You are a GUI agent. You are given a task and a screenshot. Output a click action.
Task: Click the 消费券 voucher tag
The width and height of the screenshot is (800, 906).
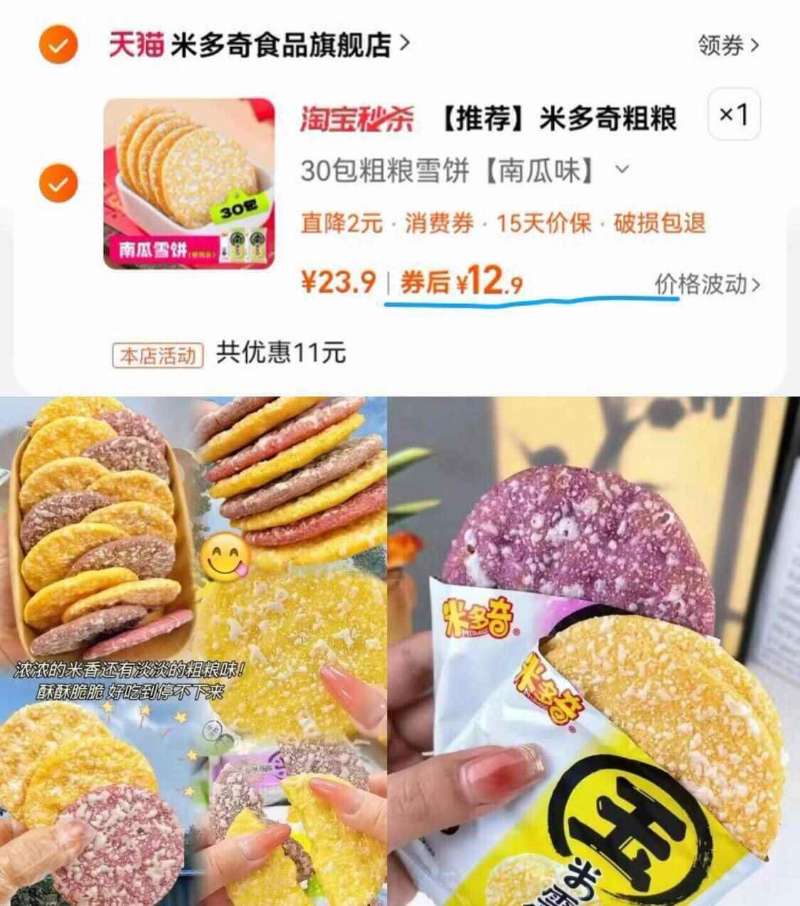(441, 225)
